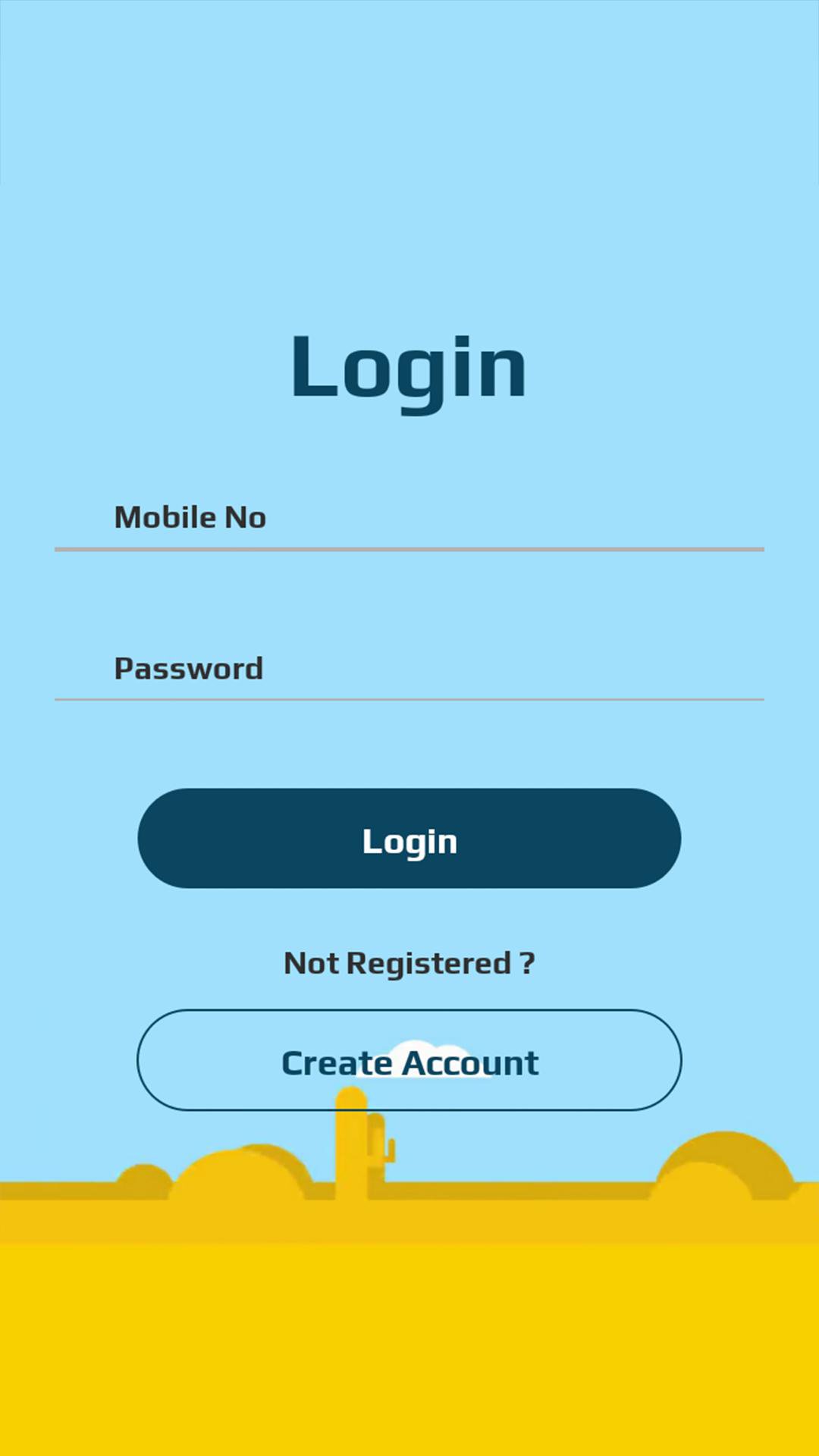This screenshot has width=819, height=1456.
Task: Tap the Login page heading
Action: (409, 369)
